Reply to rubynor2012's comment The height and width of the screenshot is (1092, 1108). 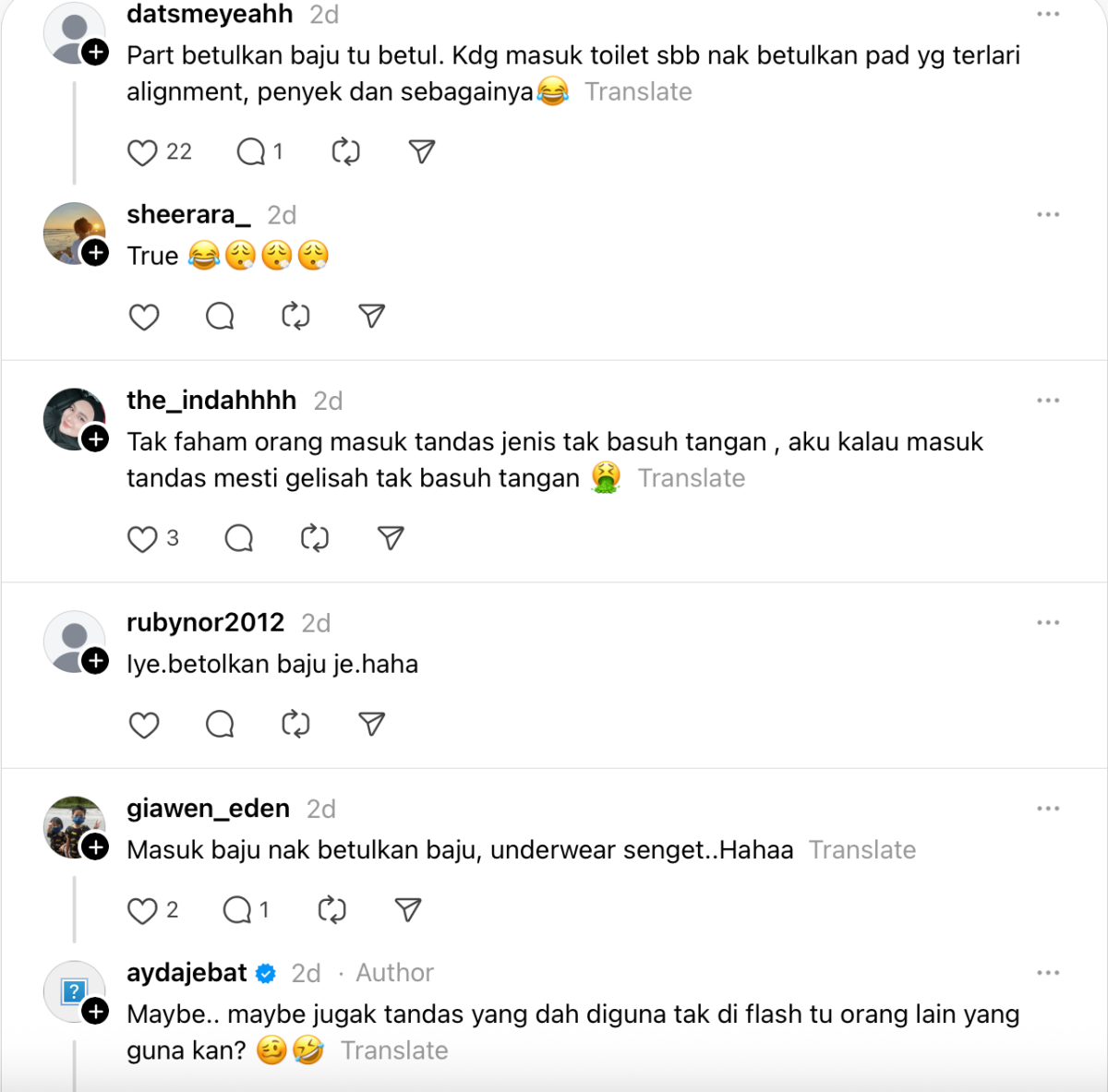click(x=220, y=725)
